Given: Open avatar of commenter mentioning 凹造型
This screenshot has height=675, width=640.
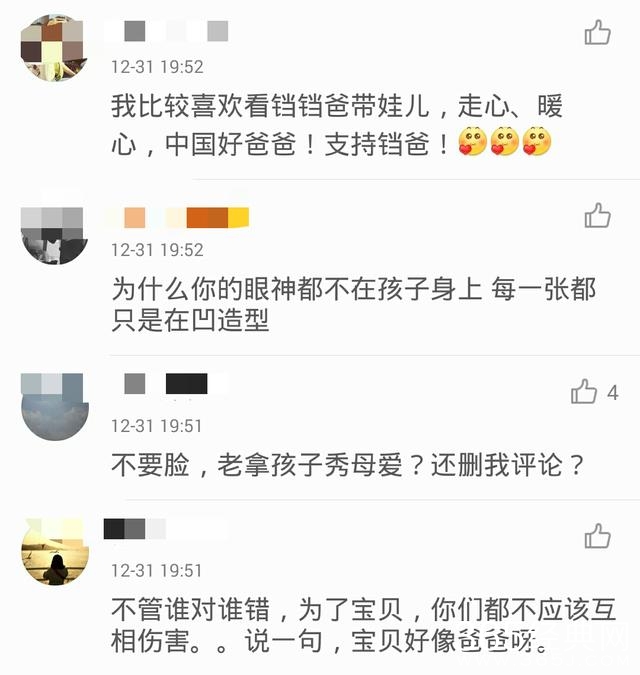Looking at the screenshot, I should 54,231.
